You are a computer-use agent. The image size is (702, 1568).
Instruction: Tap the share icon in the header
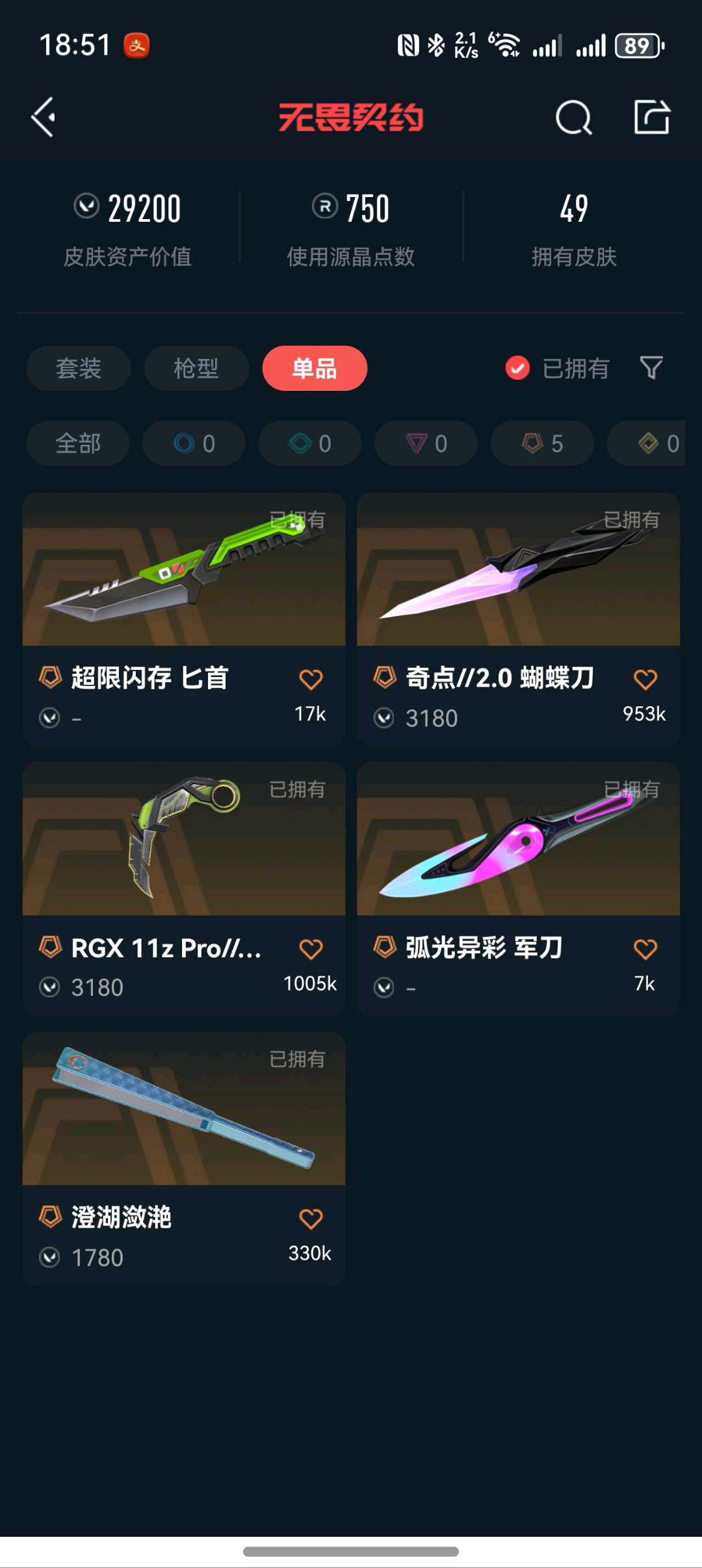(652, 117)
